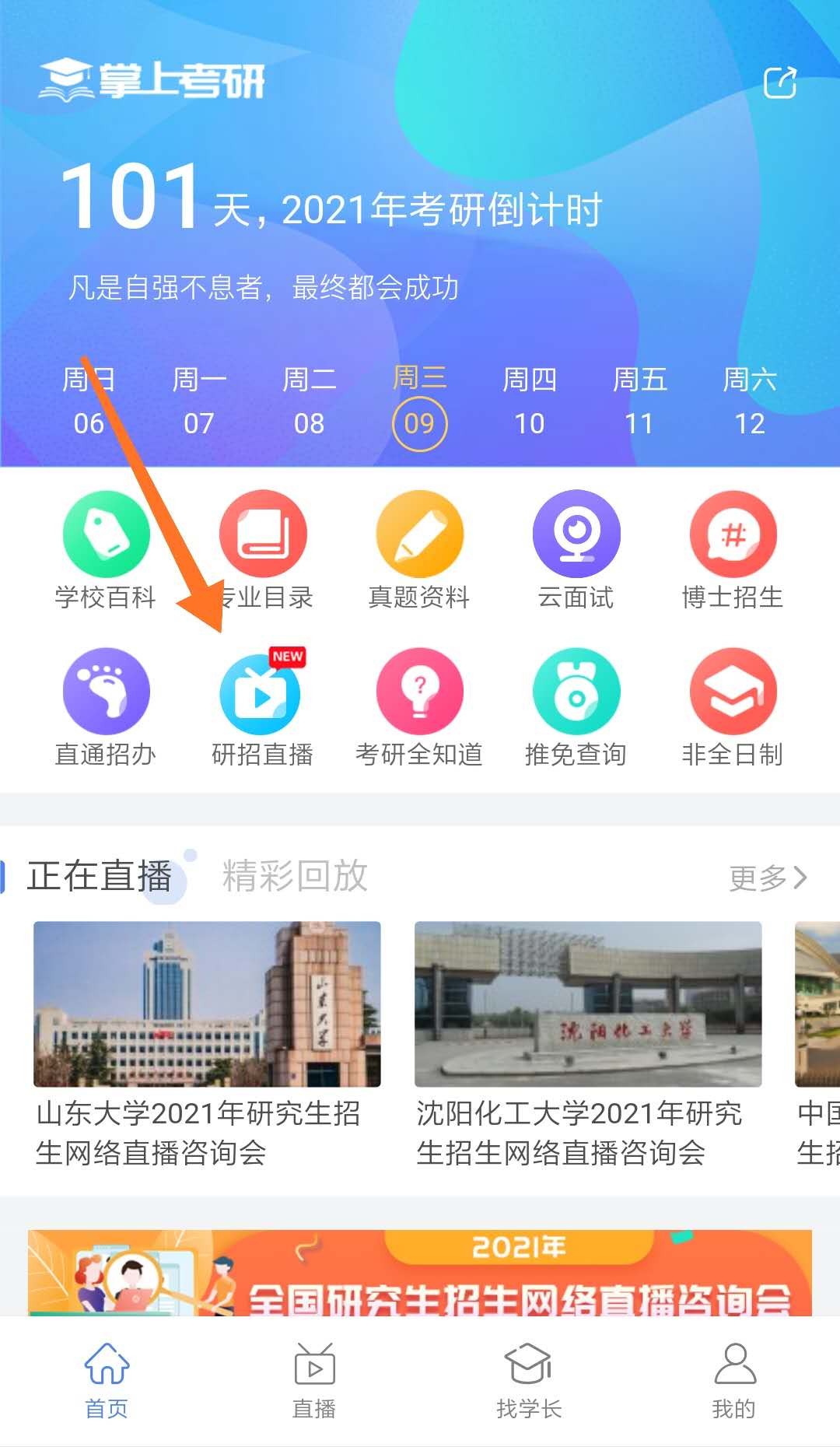Select 周四 10 in the calendar
840x1447 pixels.
point(530,402)
